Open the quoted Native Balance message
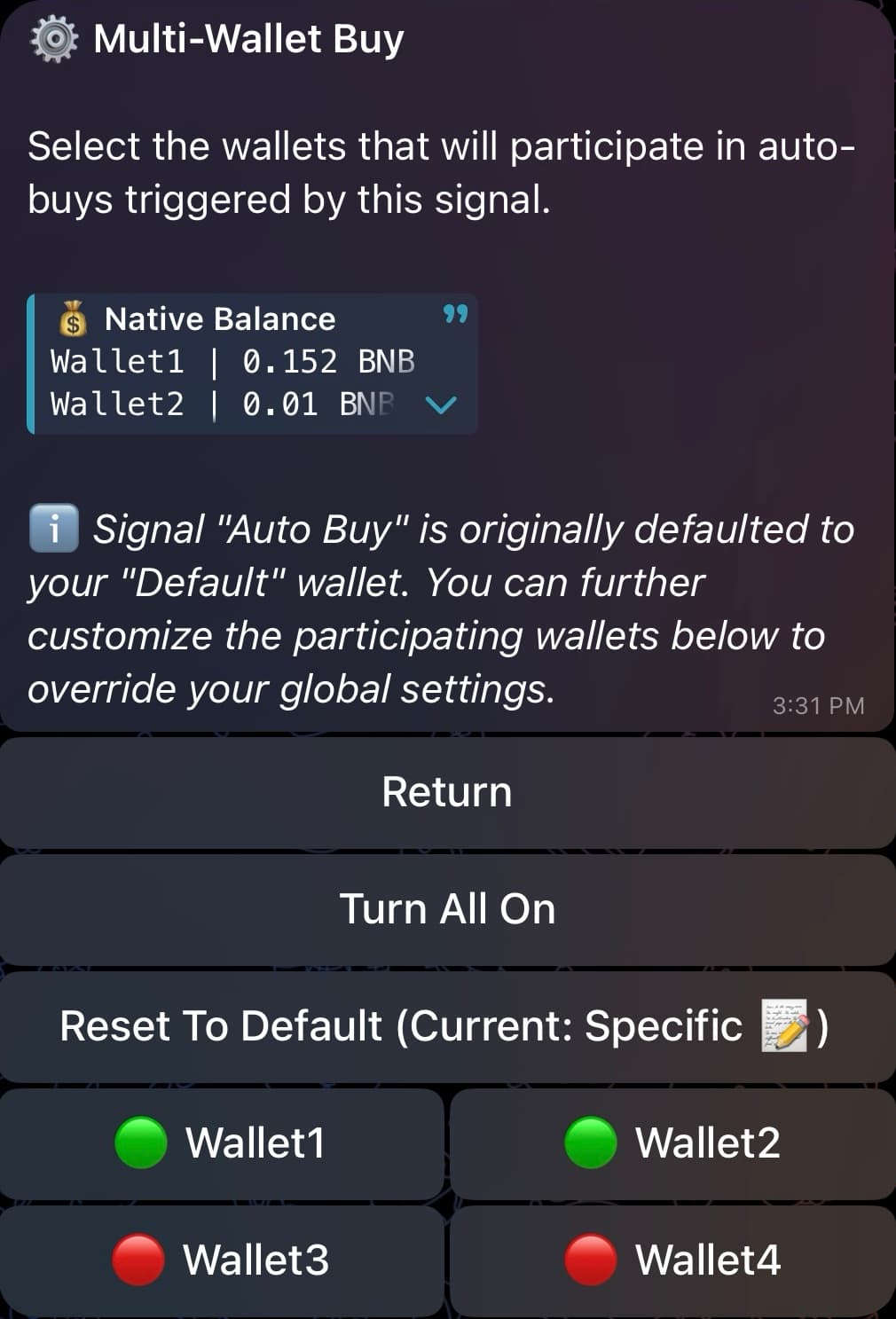896x1319 pixels. (253, 362)
